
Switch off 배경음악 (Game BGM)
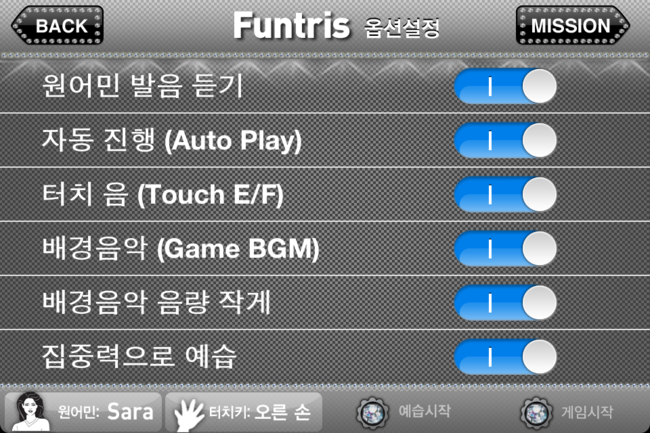coord(505,247)
